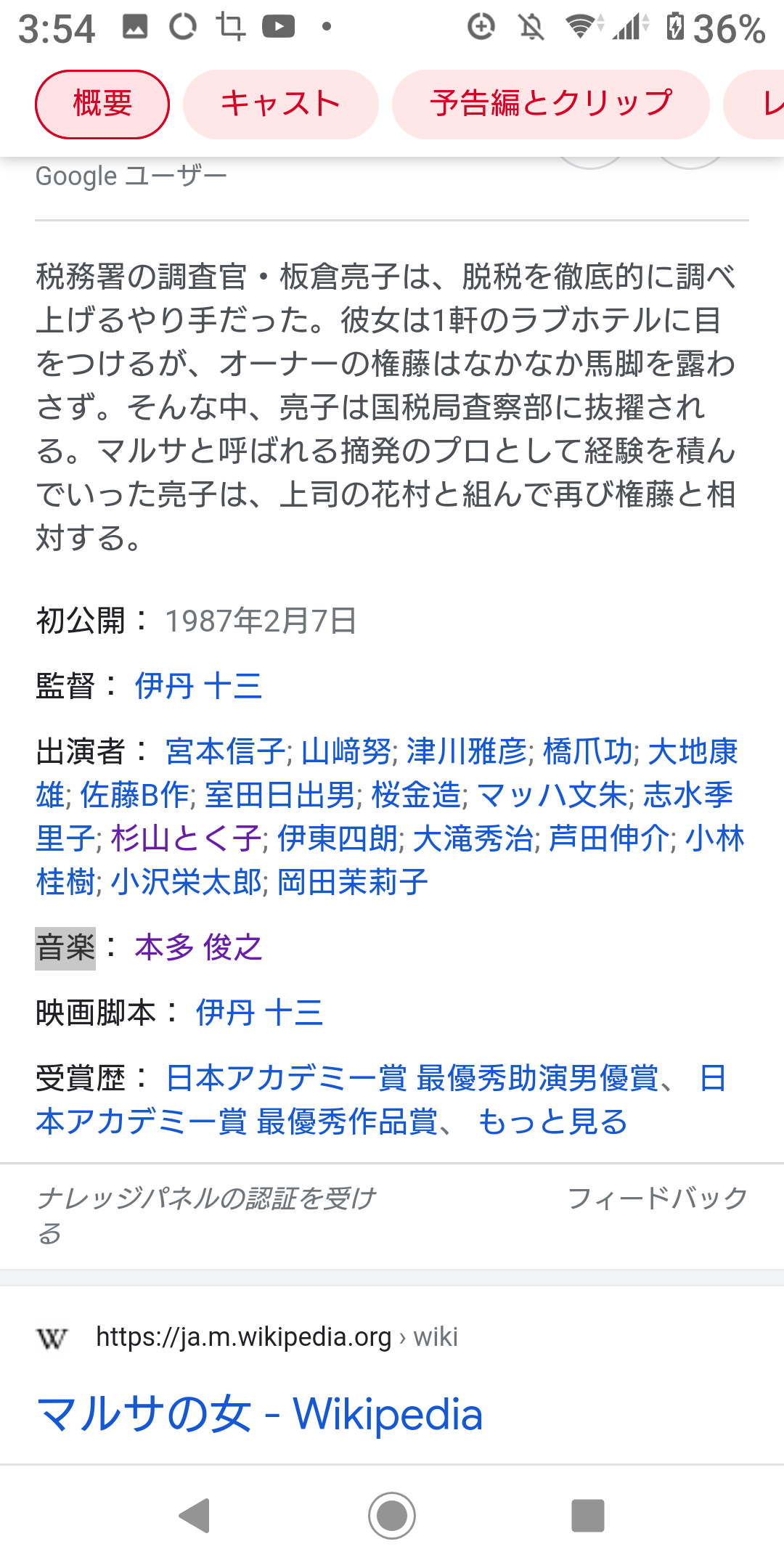Screen dimensions: 784x1568
Task: Tap フィードバック link
Action: (657, 1198)
